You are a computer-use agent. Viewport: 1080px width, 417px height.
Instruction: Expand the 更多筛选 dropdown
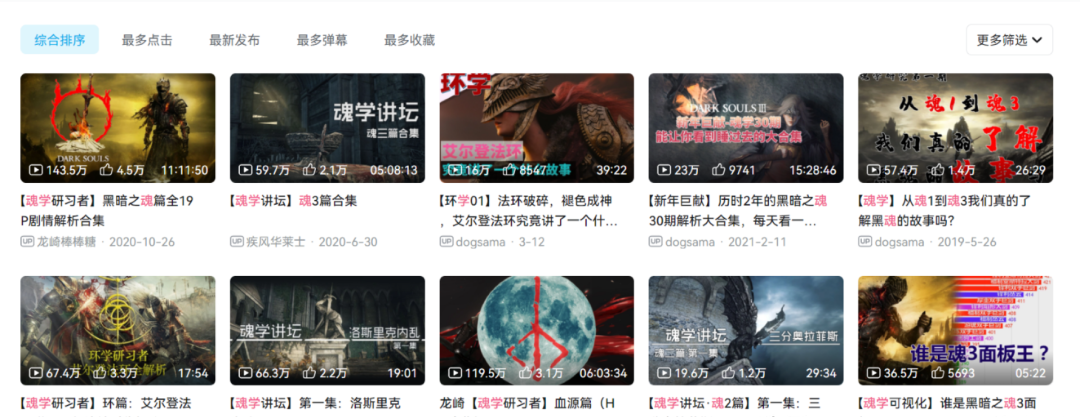coord(1009,40)
